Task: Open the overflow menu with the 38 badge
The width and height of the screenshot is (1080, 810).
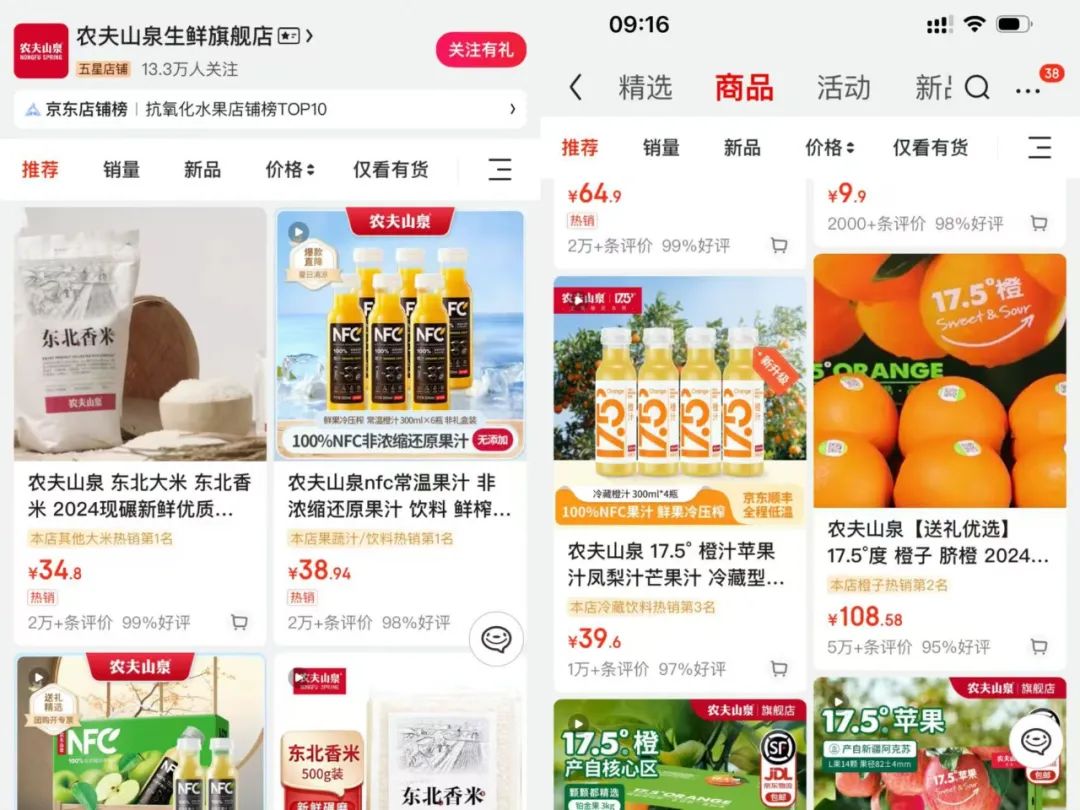Action: coord(1028,90)
